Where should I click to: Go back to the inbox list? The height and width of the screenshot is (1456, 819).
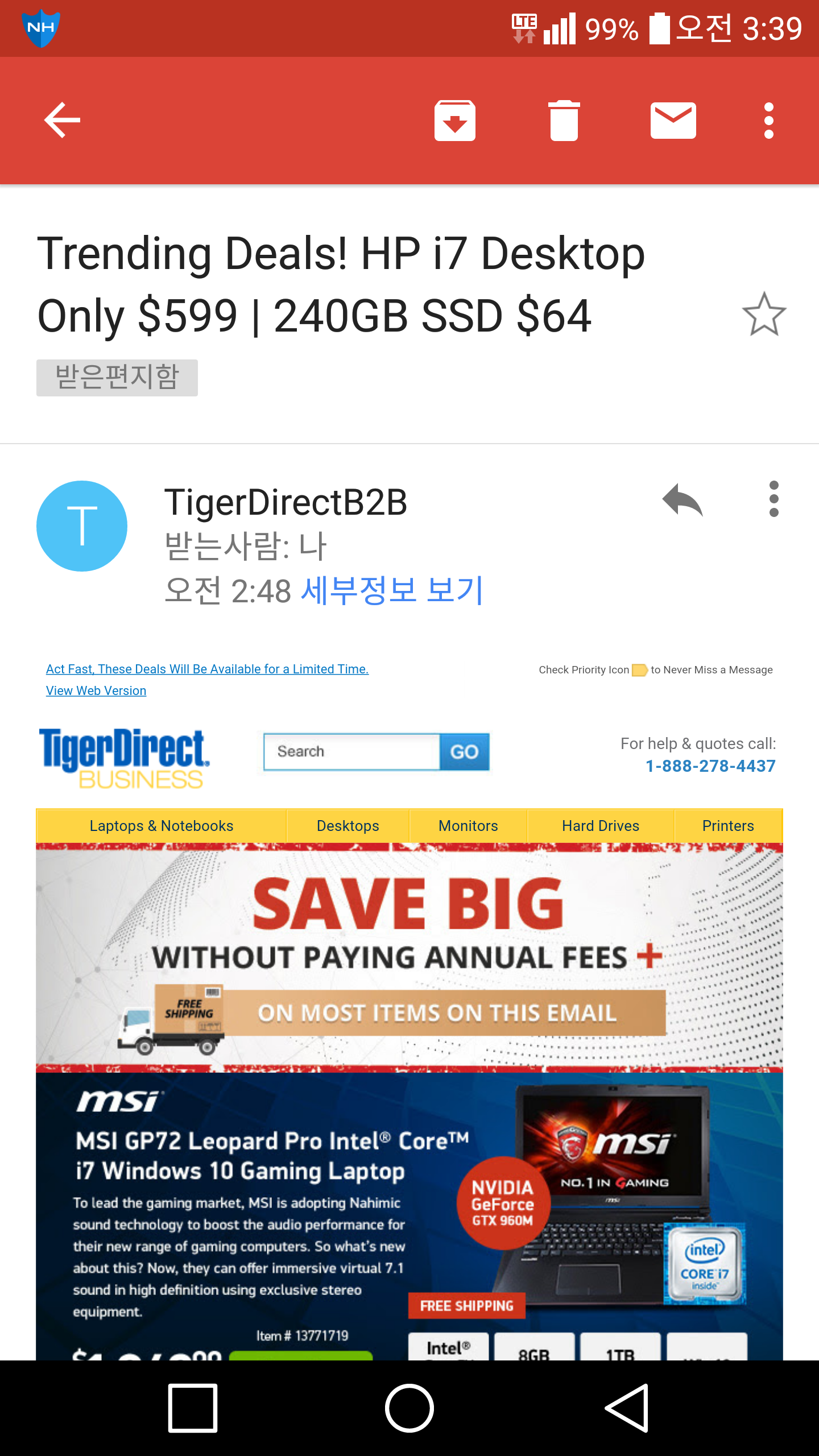pos(62,120)
